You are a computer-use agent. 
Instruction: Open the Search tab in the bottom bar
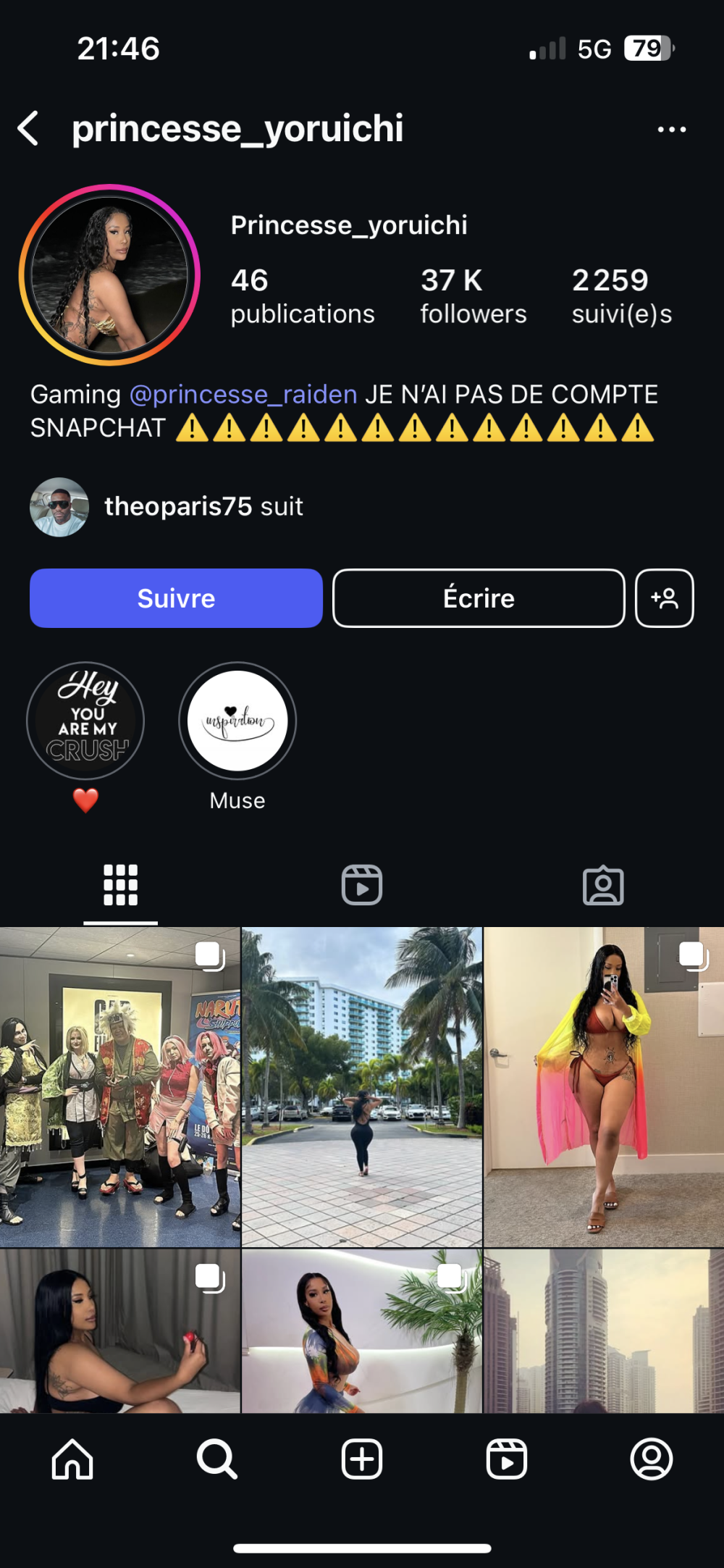click(217, 1459)
